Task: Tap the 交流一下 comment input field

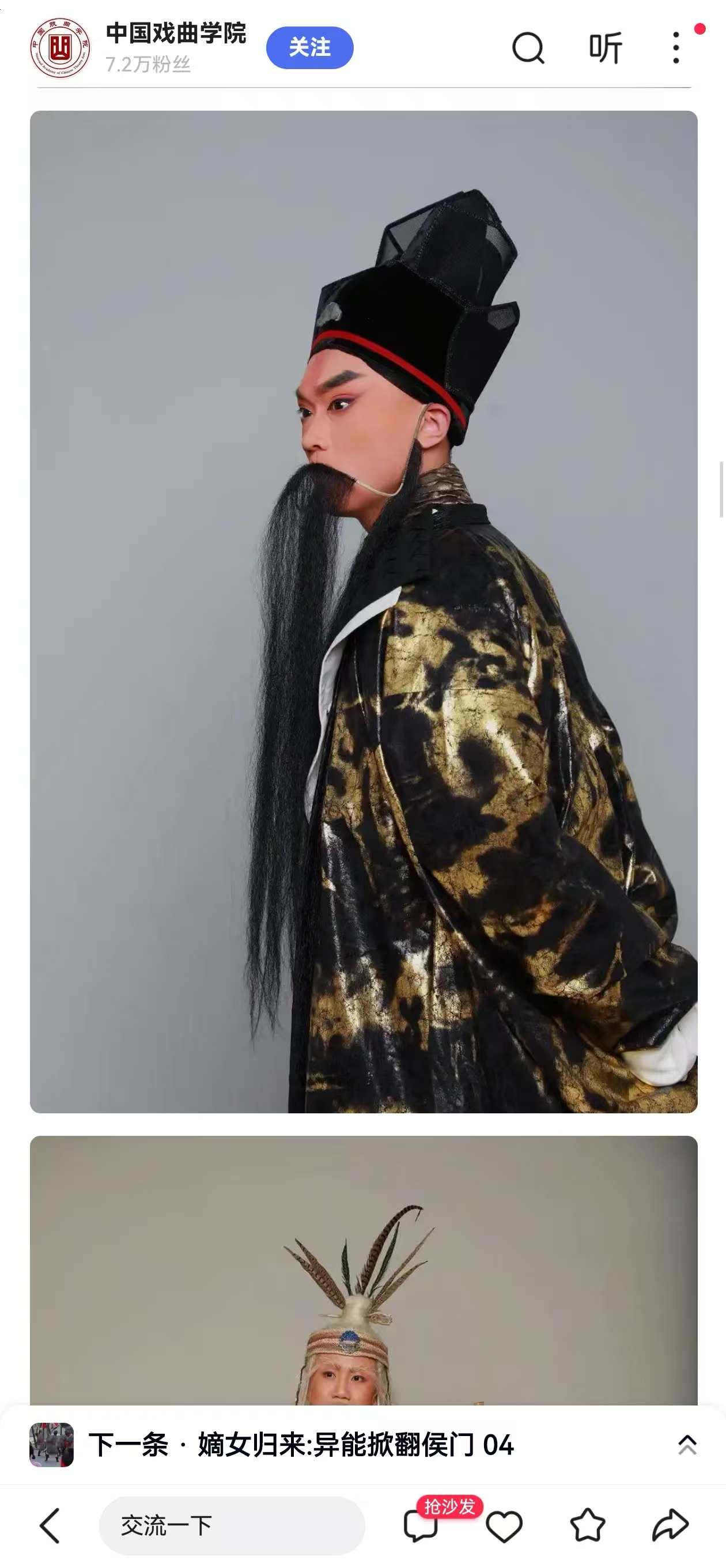Action: click(231, 1525)
